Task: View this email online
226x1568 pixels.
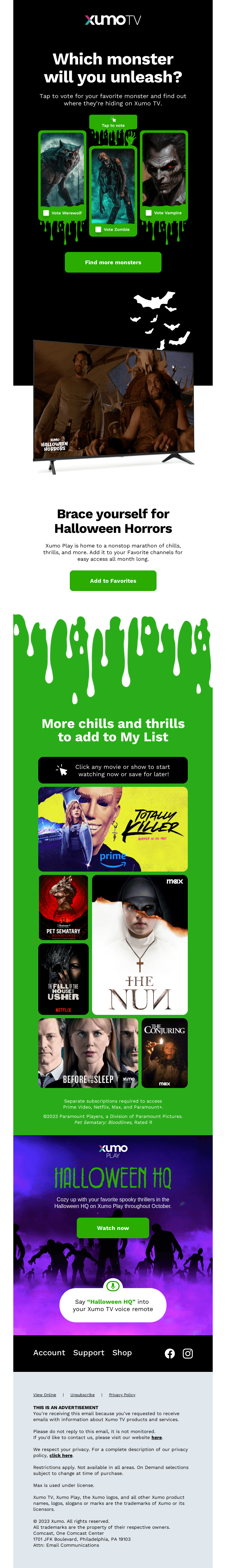Action: (x=45, y=1394)
